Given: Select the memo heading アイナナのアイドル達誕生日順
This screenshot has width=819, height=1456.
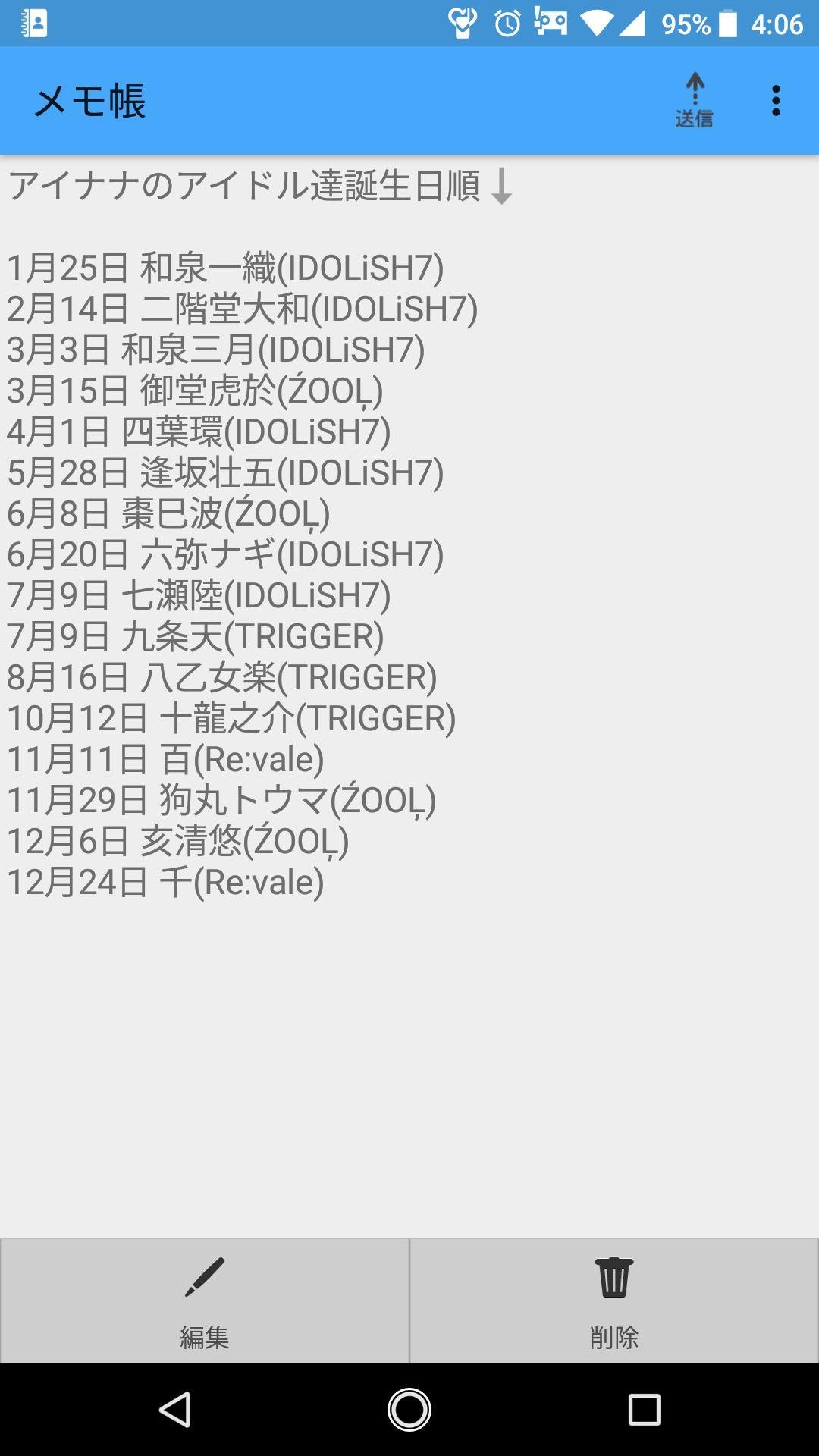Looking at the screenshot, I should pyautogui.click(x=258, y=190).
